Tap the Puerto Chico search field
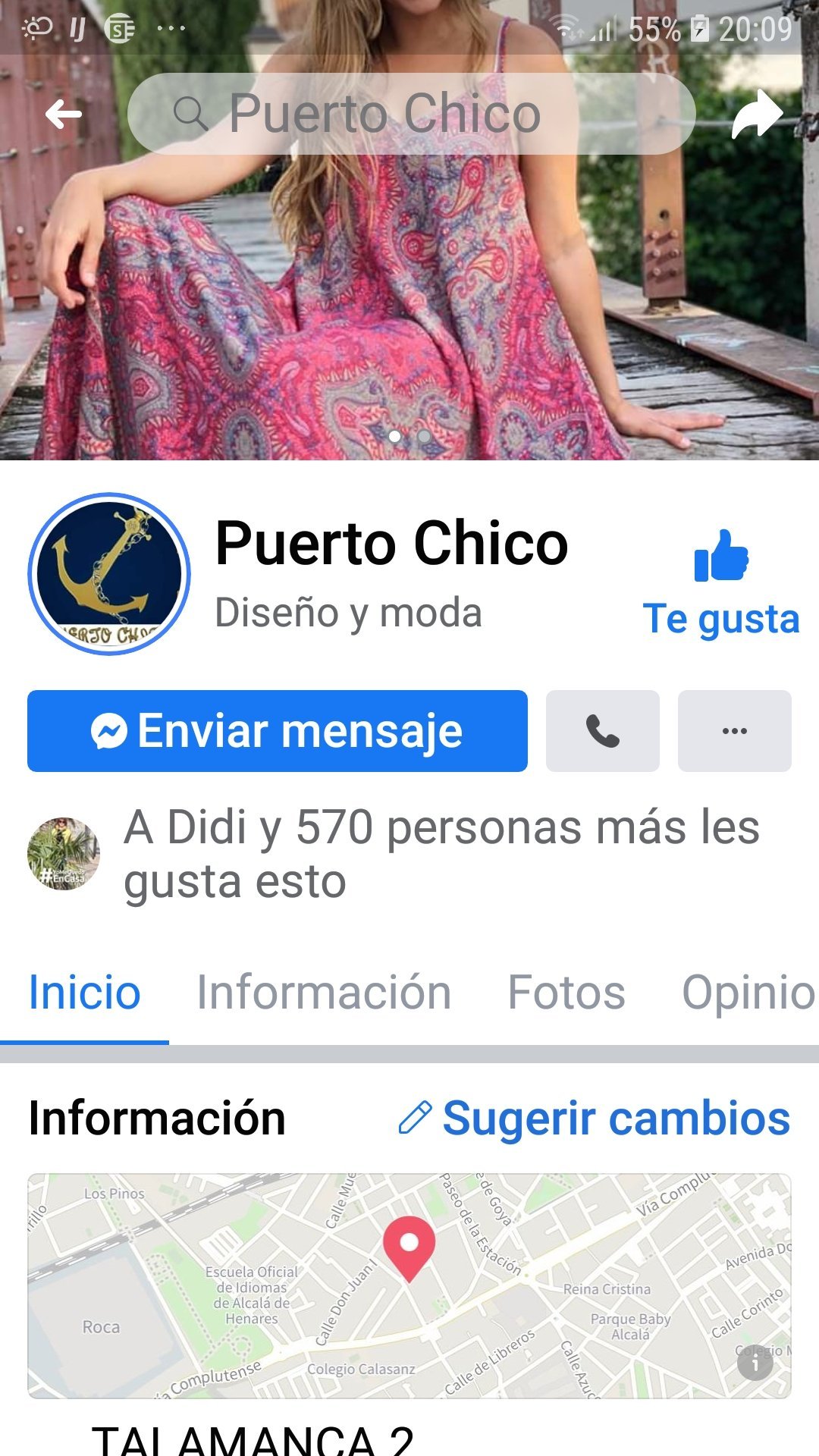This screenshot has width=819, height=1456. (411, 114)
